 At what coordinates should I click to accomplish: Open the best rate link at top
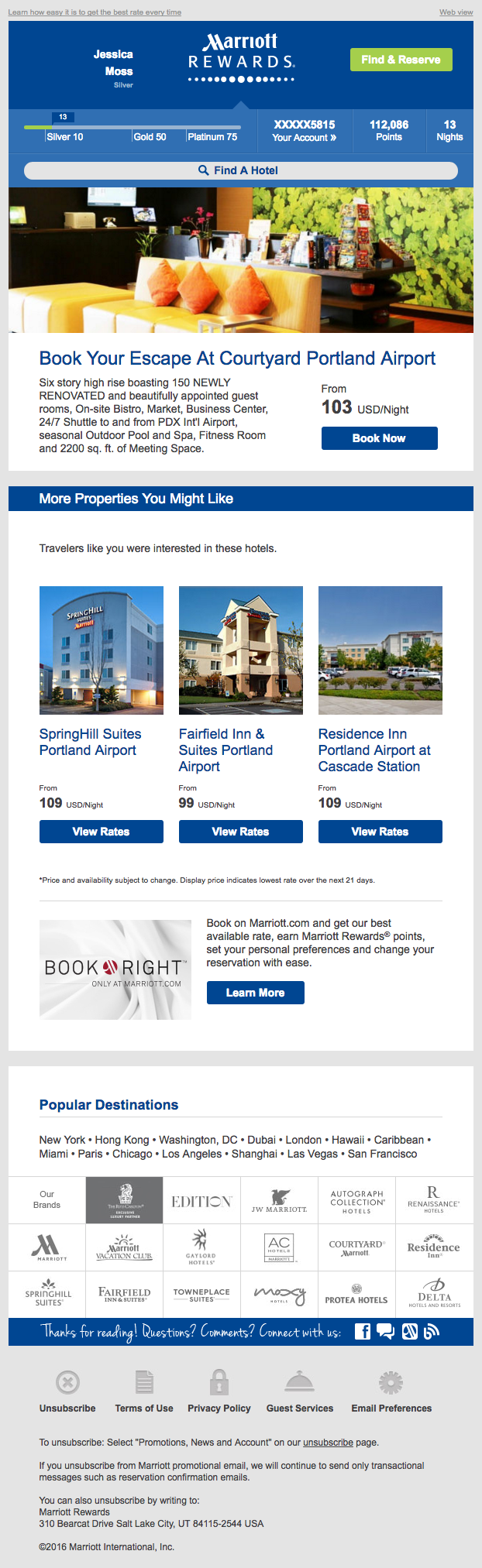(x=95, y=12)
